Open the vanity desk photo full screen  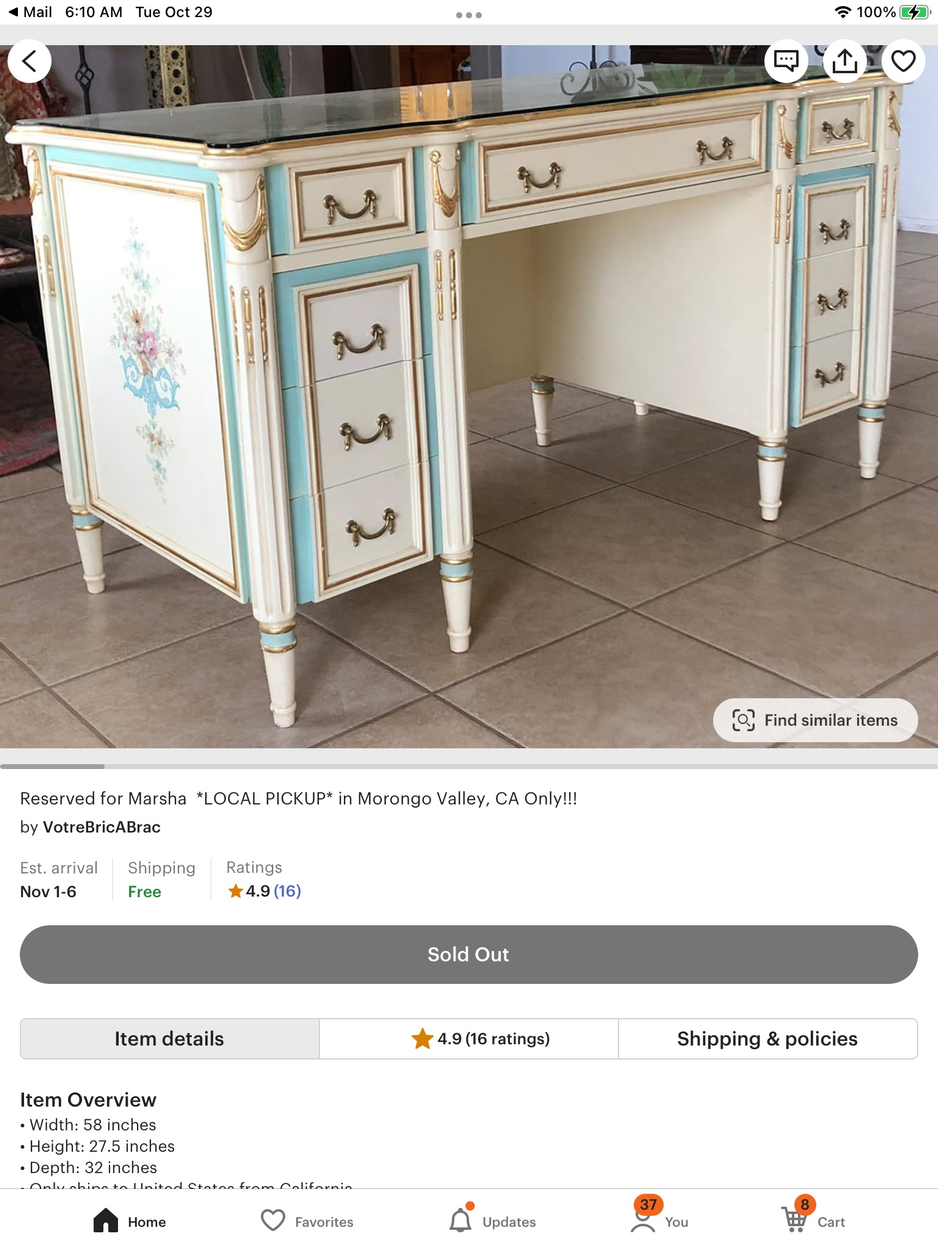click(x=469, y=400)
